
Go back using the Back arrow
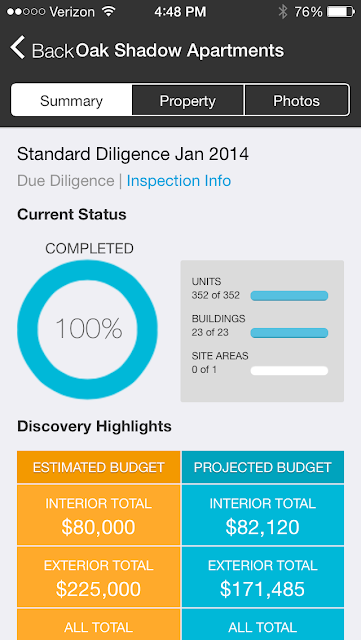42,49
